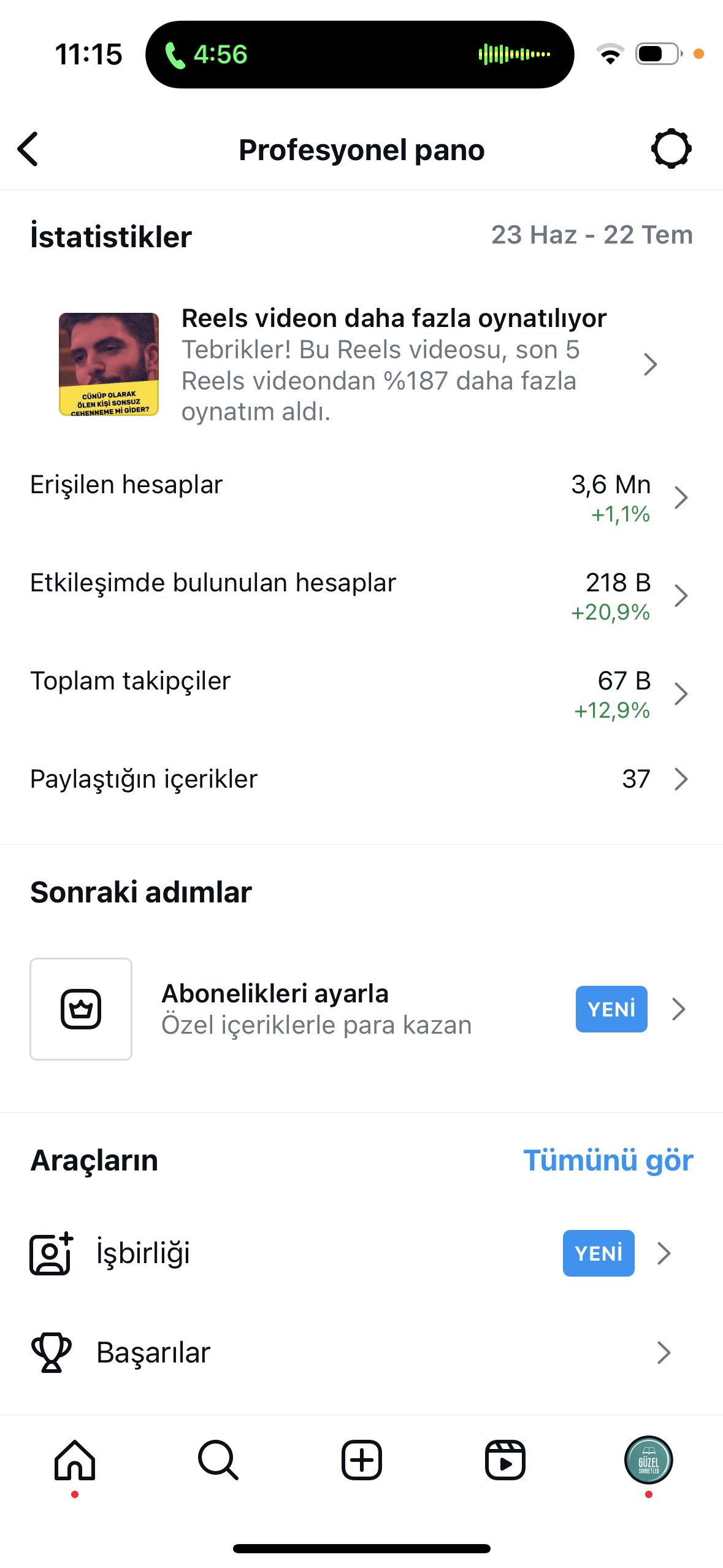Screen dimensions: 723x1568
Task: View Erişilen hesaplar details
Action: coord(361,498)
